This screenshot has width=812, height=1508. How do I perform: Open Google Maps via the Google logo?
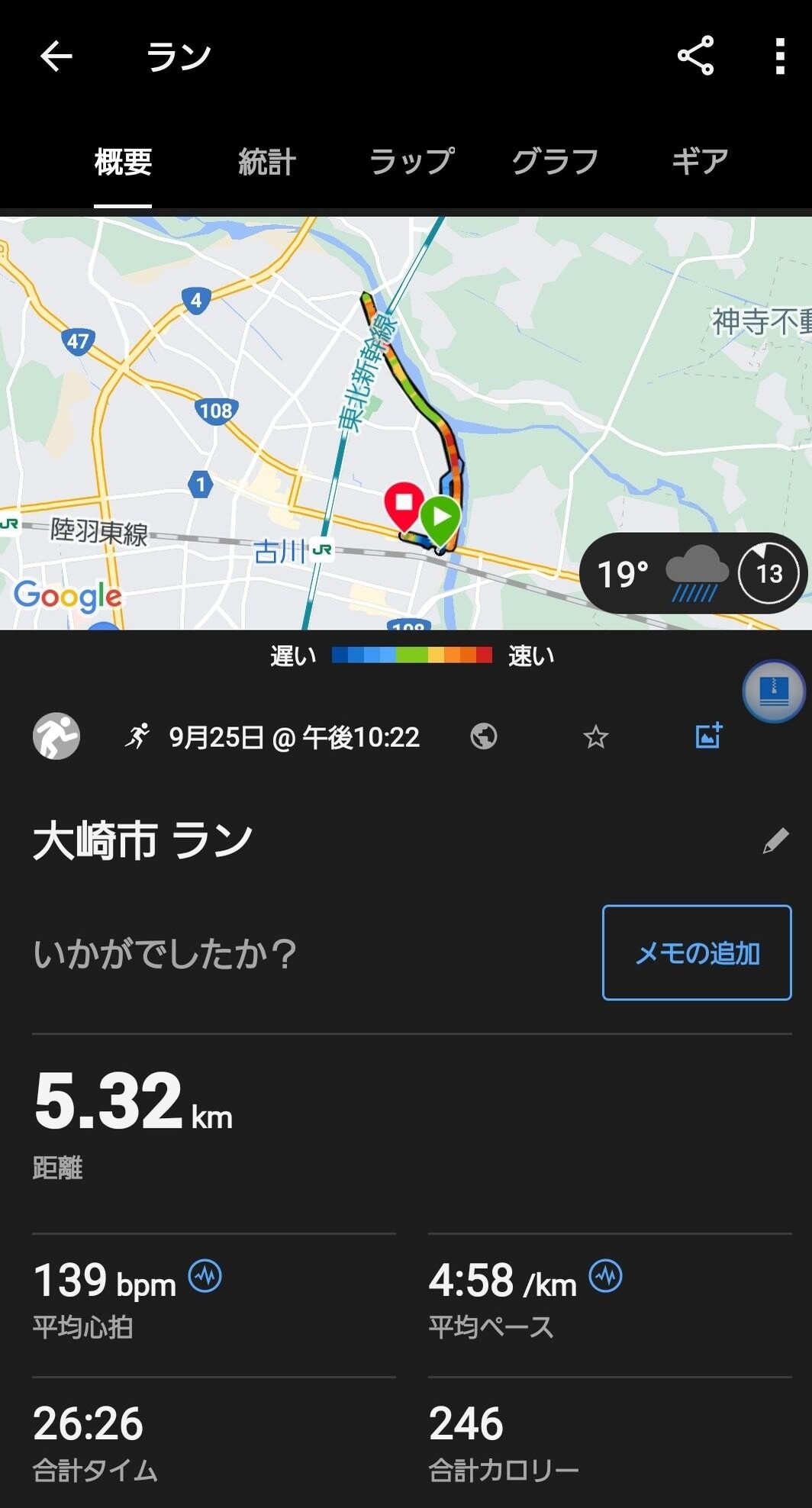tap(68, 596)
